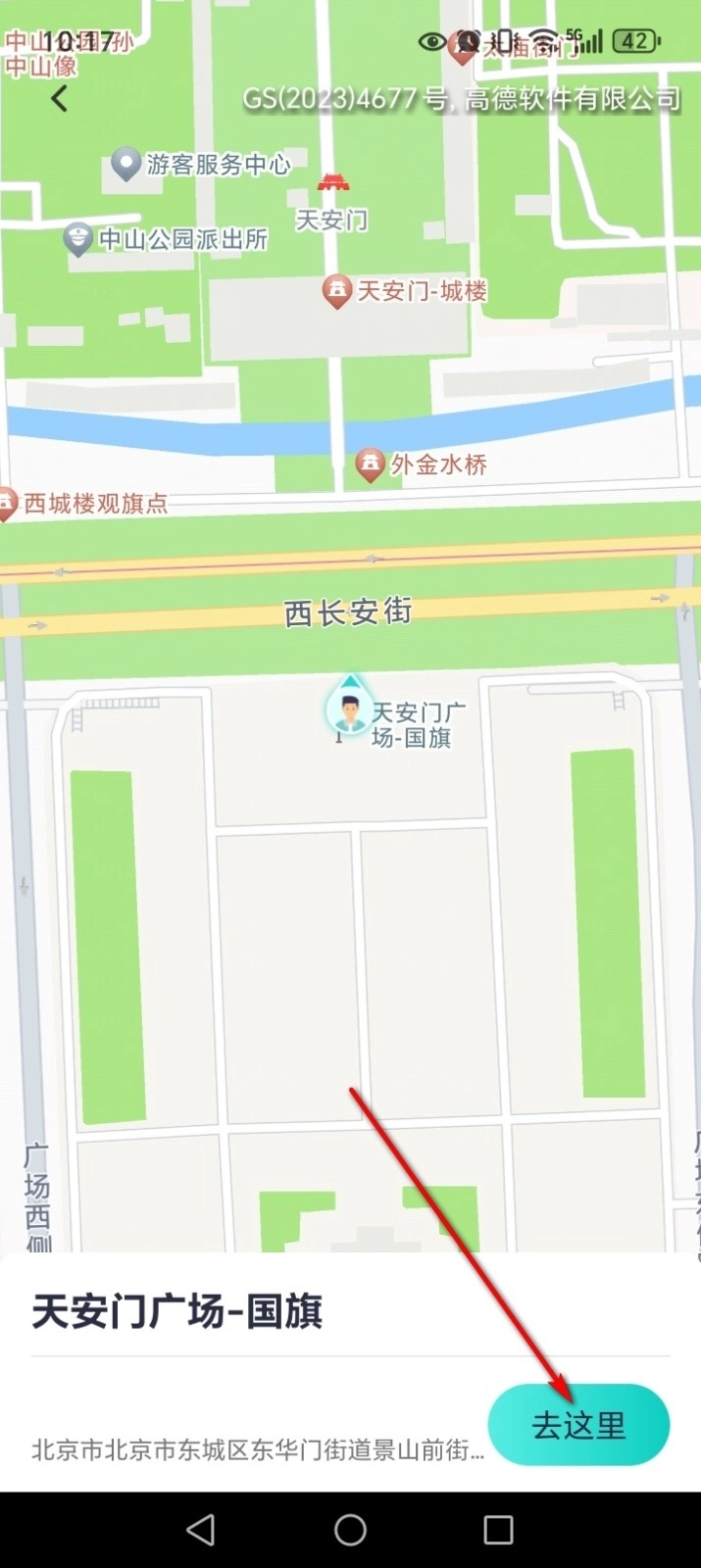
Task: Select the 天安门-城楼 map marker
Action: tap(337, 291)
